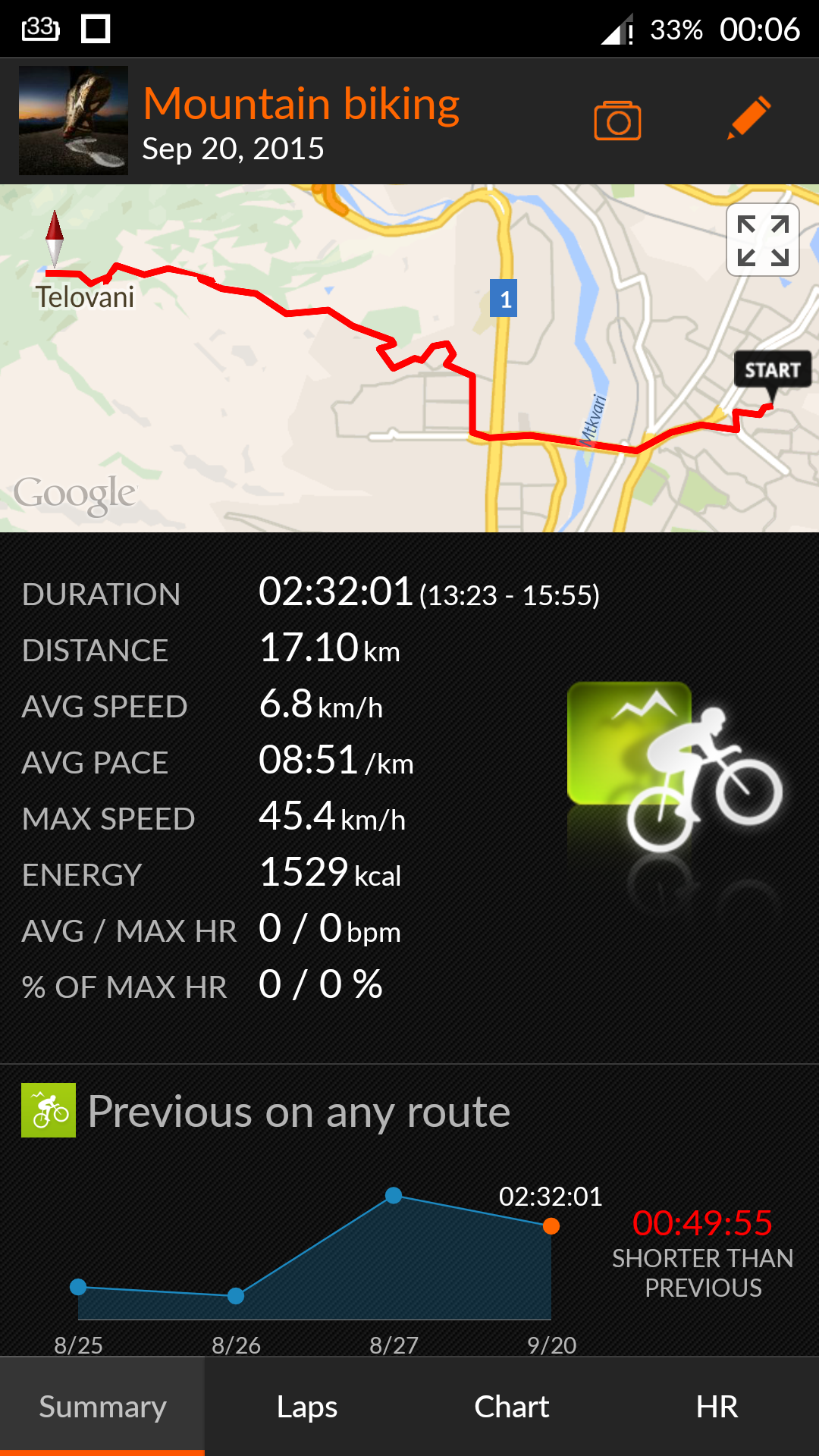Add a photo with the camera icon
Image resolution: width=819 pixels, height=1456 pixels.
[x=617, y=121]
